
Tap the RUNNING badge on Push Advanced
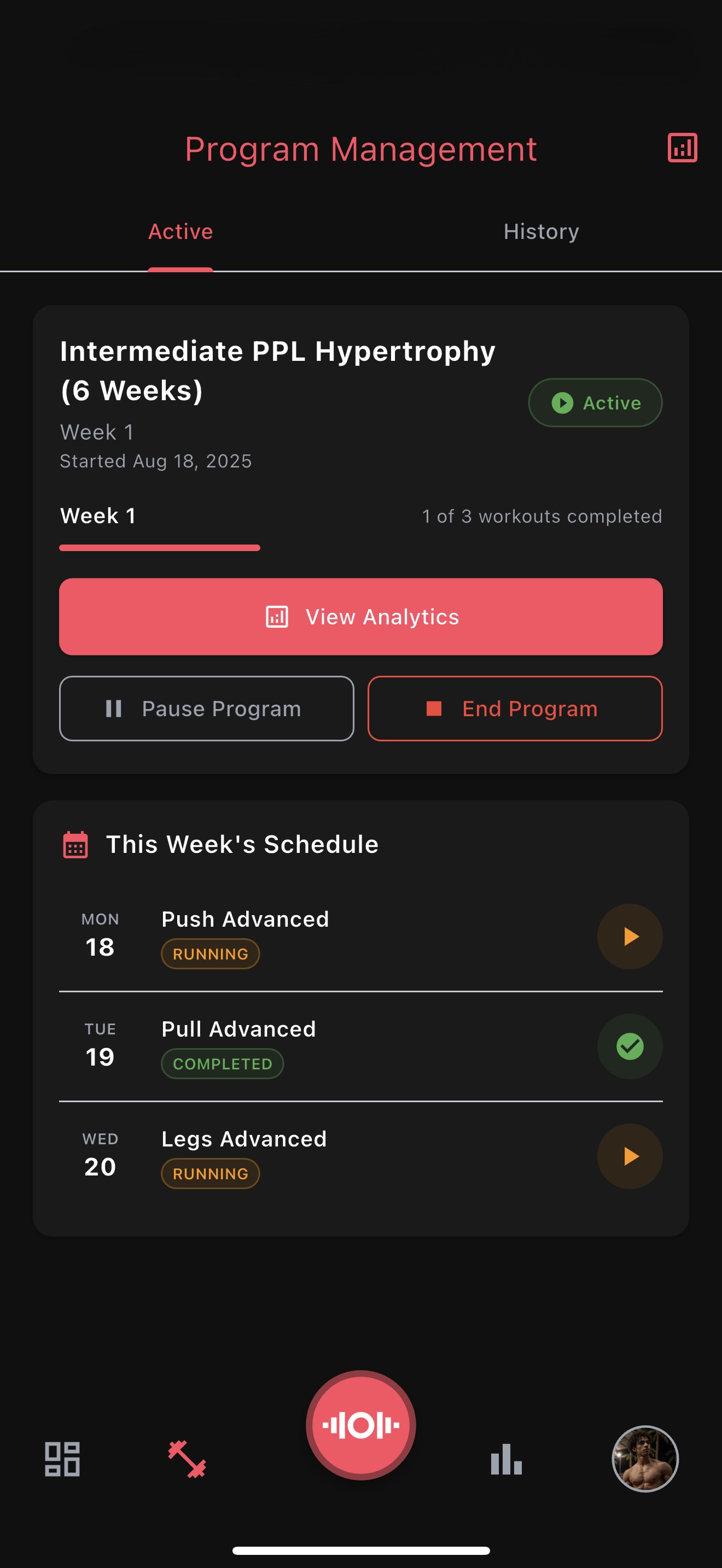click(210, 953)
